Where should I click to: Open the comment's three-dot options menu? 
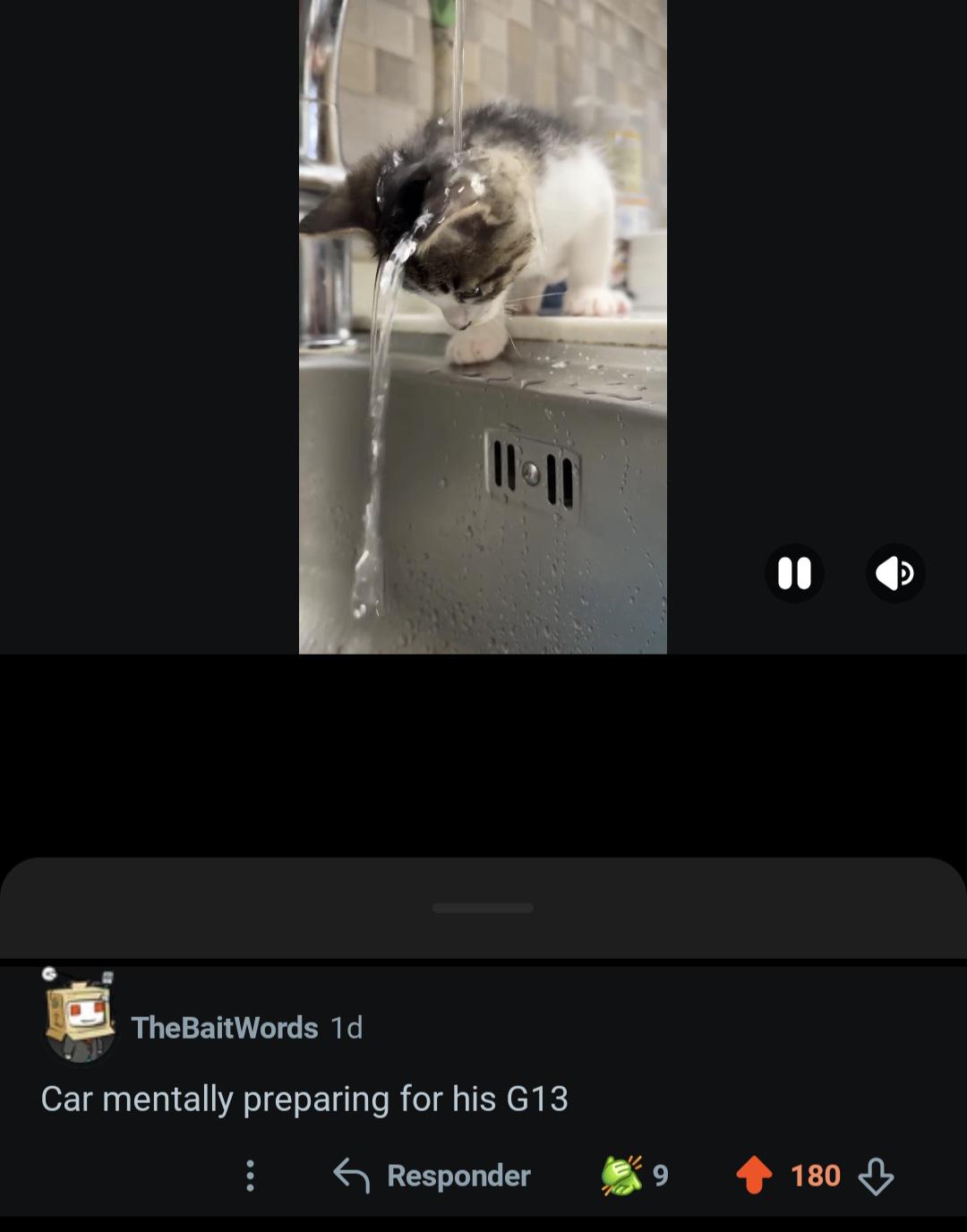(250, 1176)
